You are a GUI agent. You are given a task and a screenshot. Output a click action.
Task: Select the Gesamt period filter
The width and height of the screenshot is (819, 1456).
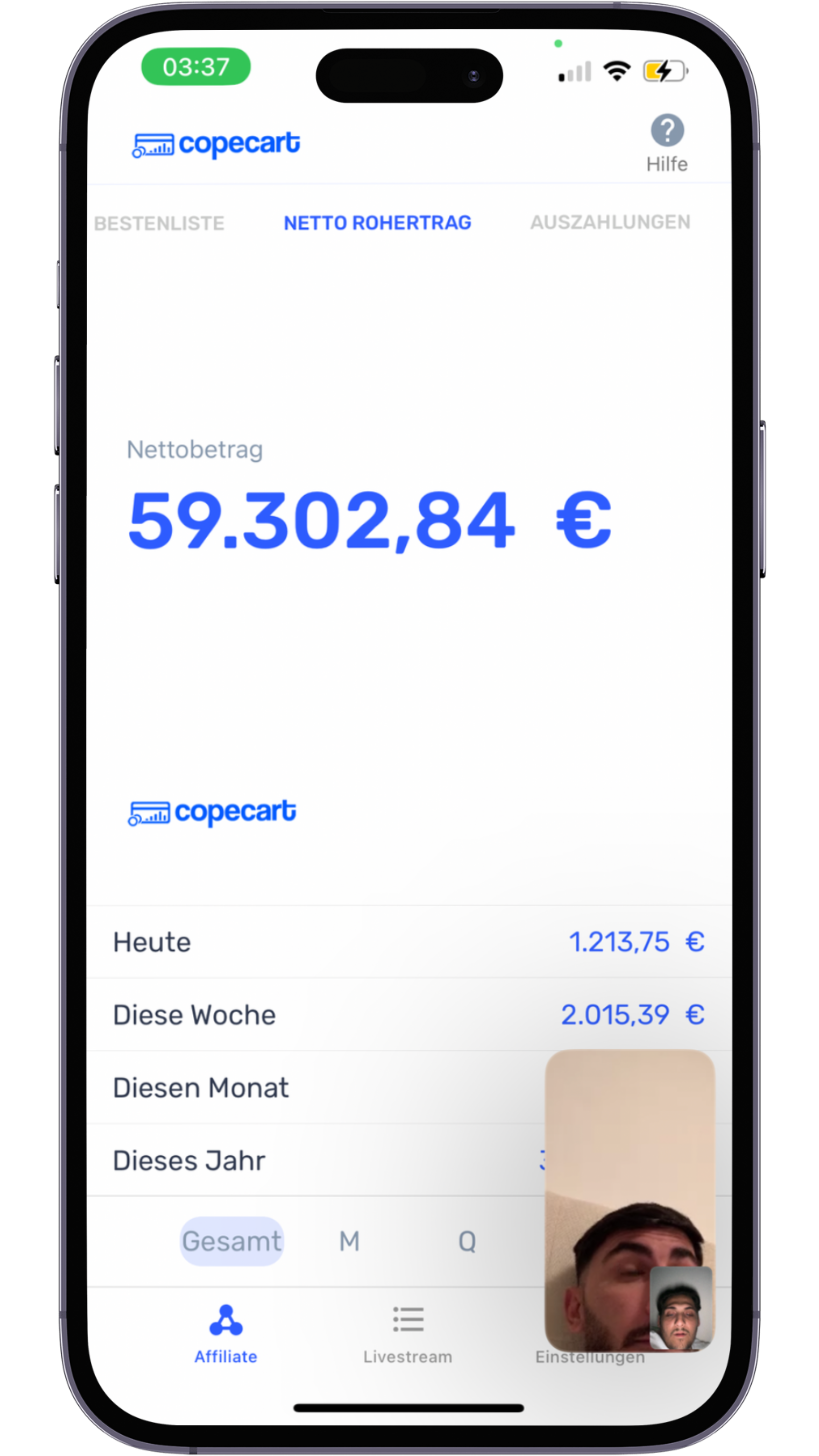(231, 1242)
